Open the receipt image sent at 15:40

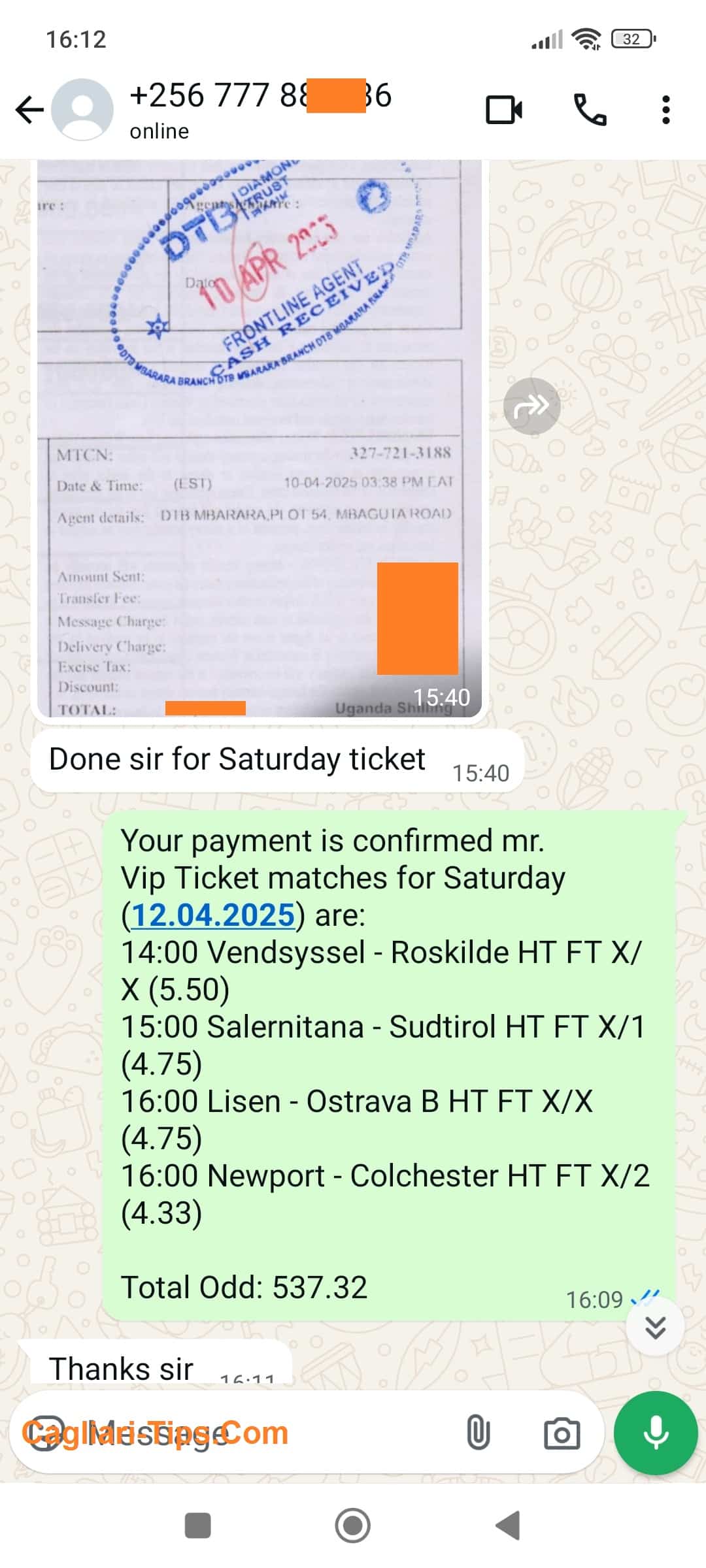click(260, 439)
